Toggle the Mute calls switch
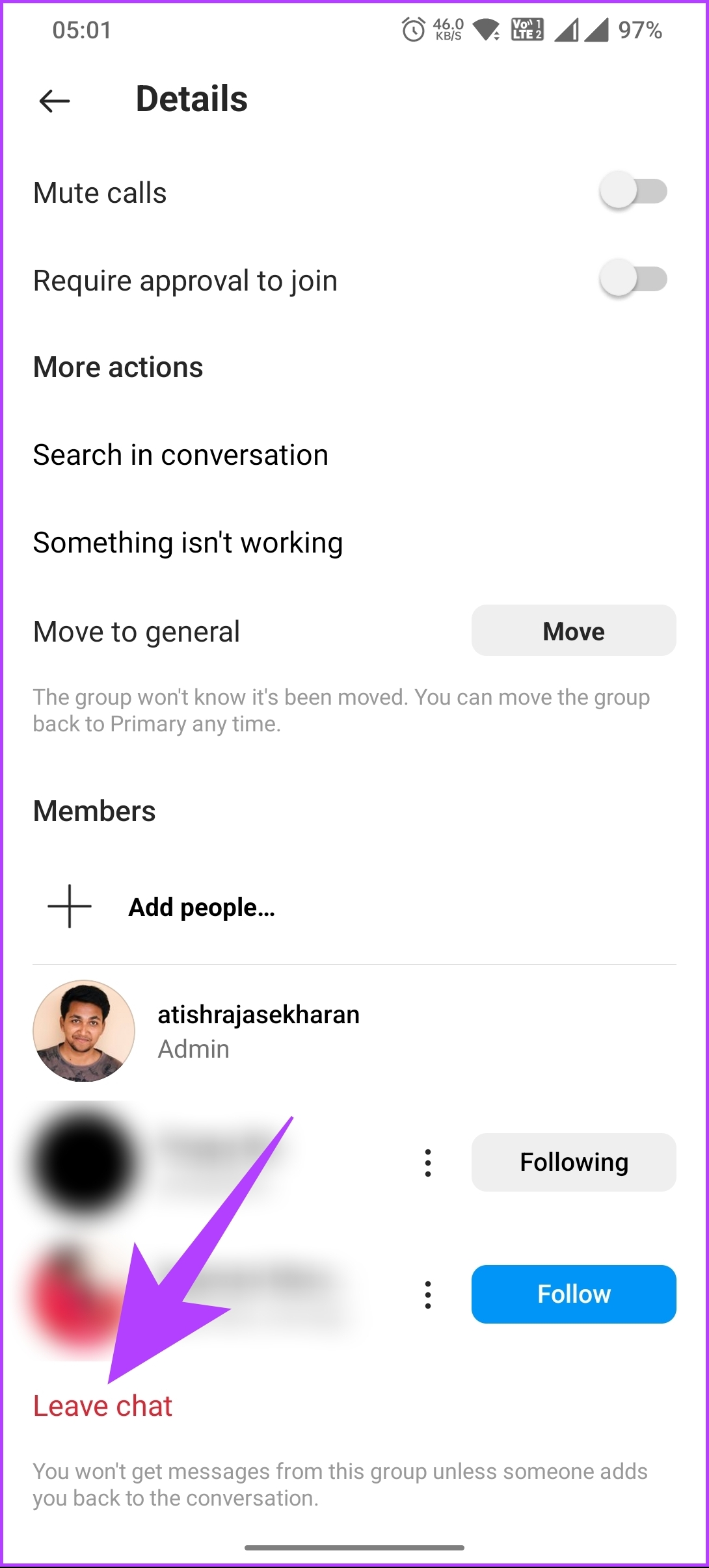Viewport: 709px width, 1568px height. click(x=633, y=192)
